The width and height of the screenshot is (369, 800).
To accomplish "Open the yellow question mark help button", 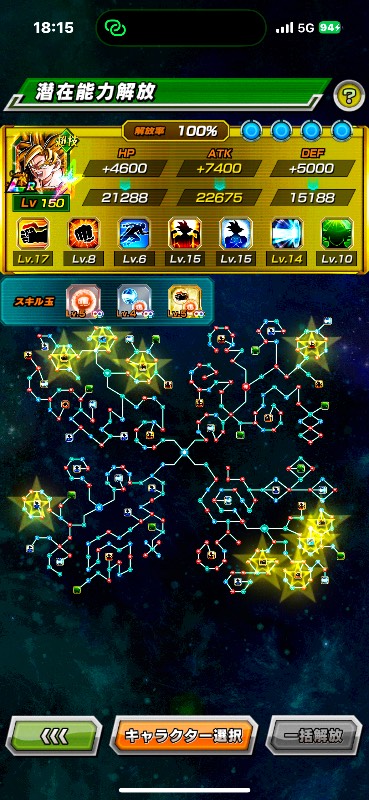I will click(x=349, y=95).
